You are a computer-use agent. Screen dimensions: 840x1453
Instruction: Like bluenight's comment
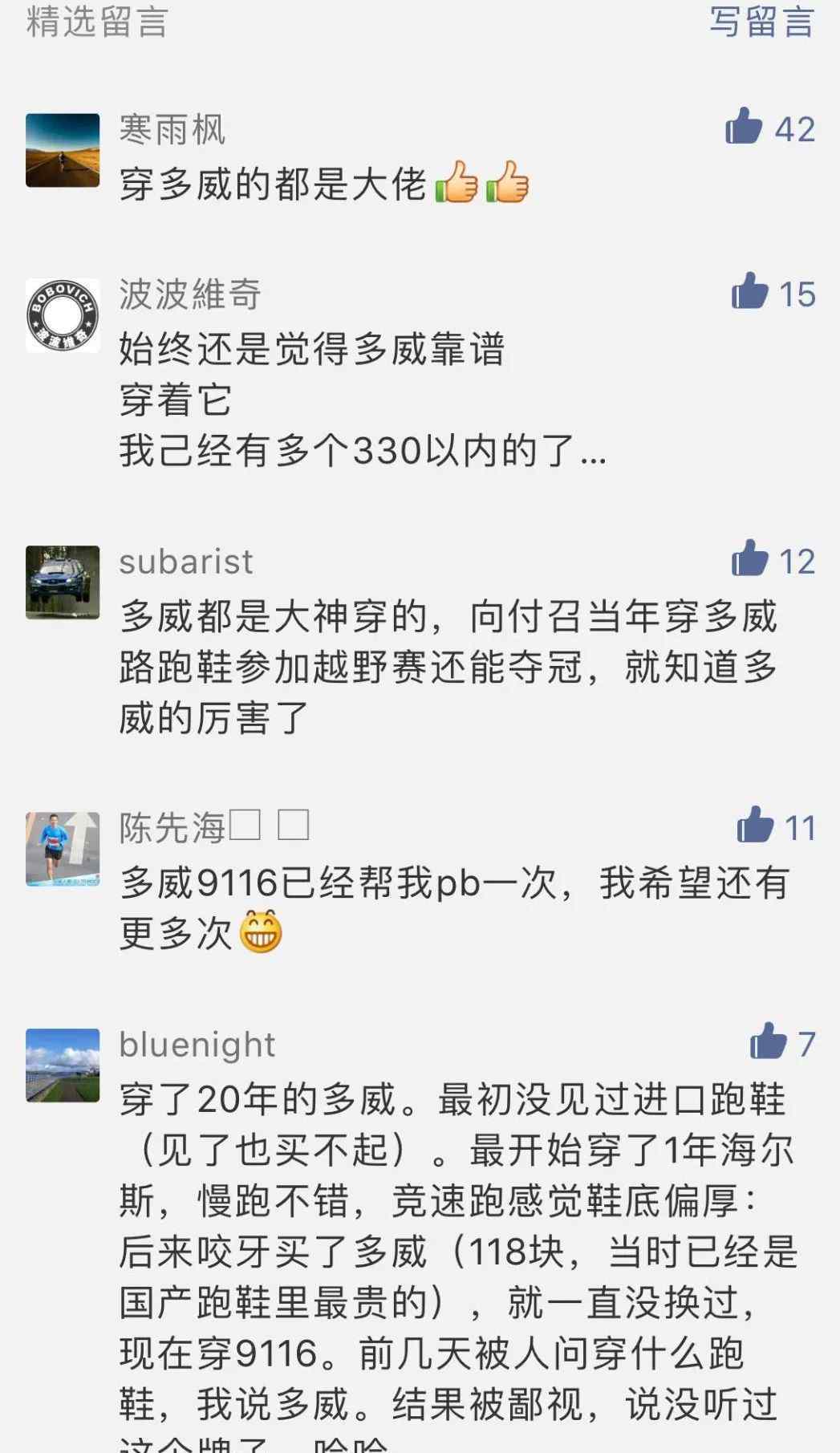tap(769, 1041)
